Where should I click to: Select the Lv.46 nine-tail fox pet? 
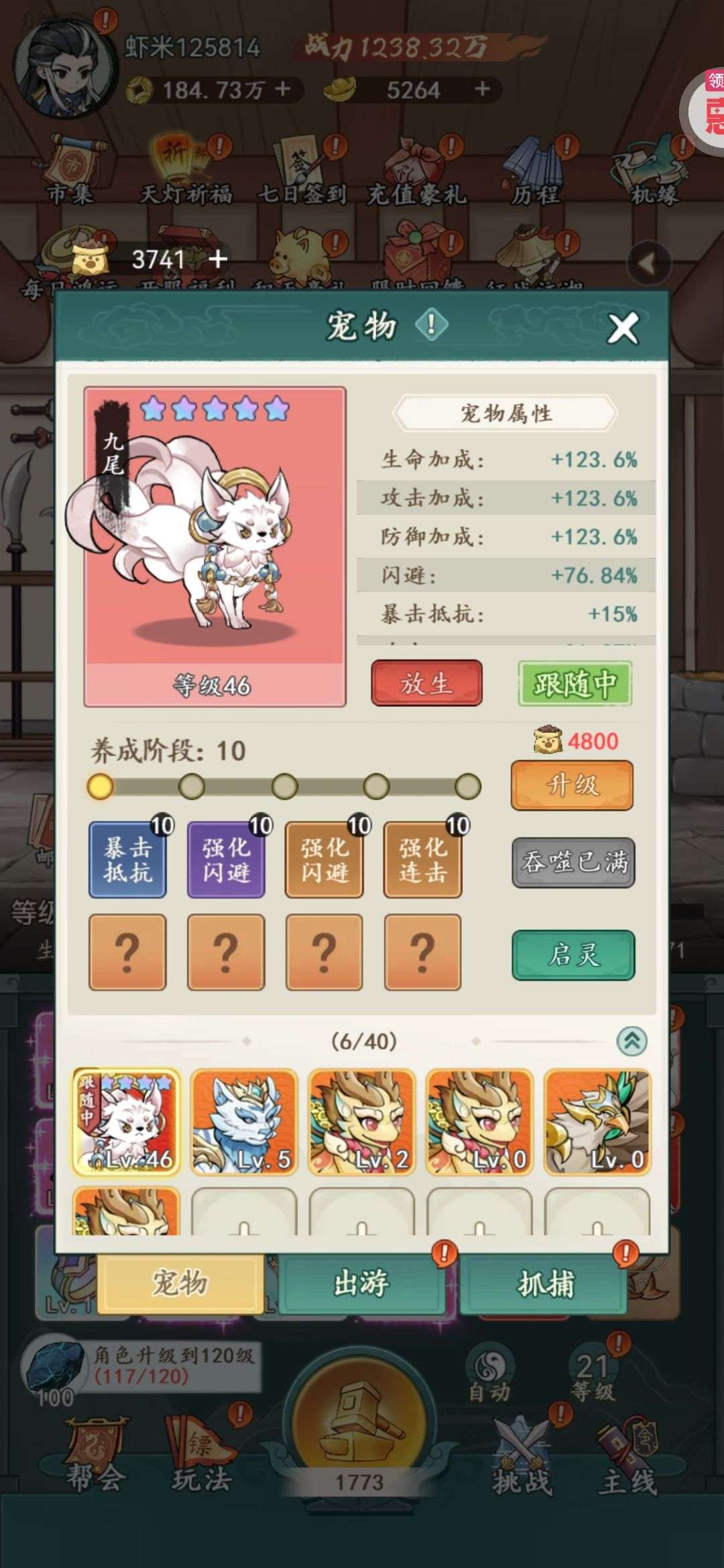126,1122
